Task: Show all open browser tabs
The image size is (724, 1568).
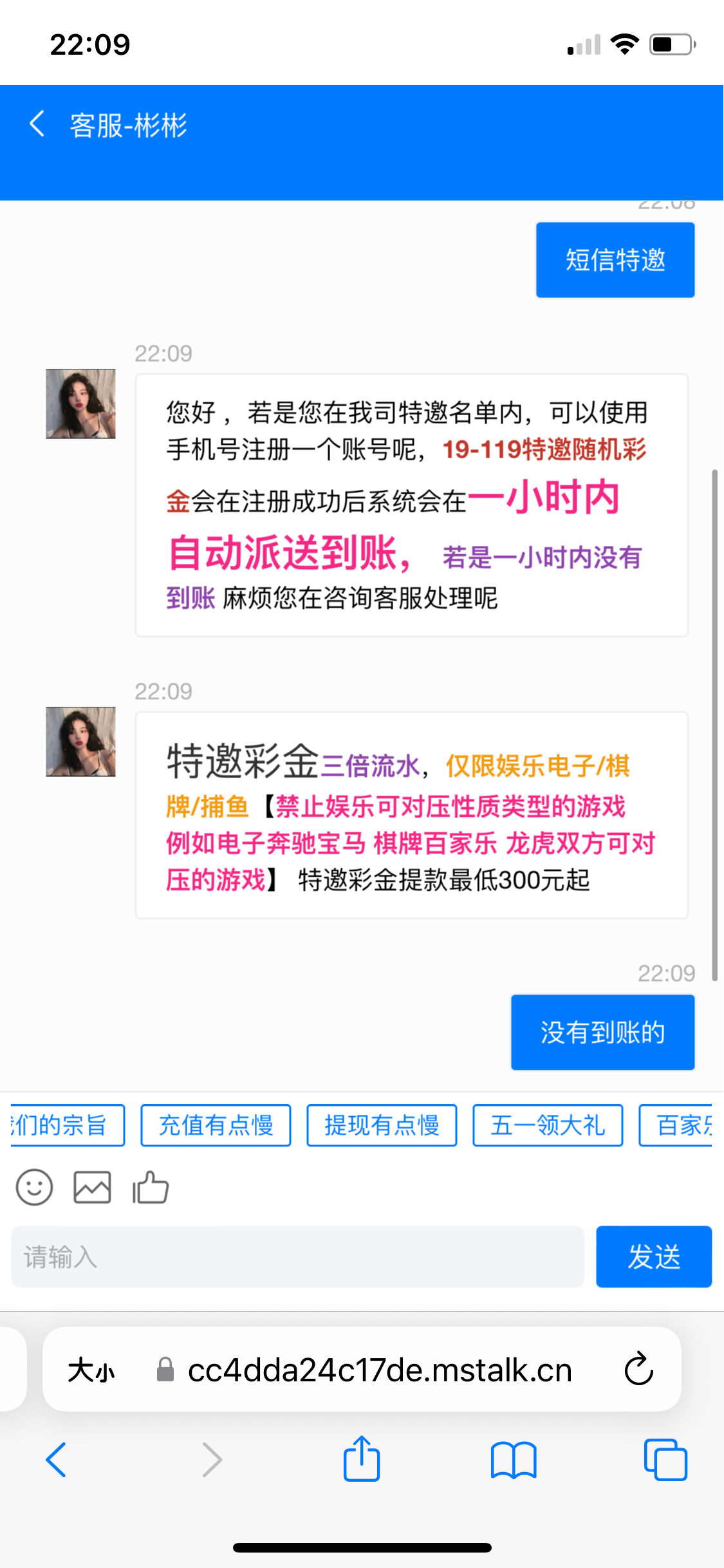Action: tap(665, 1459)
